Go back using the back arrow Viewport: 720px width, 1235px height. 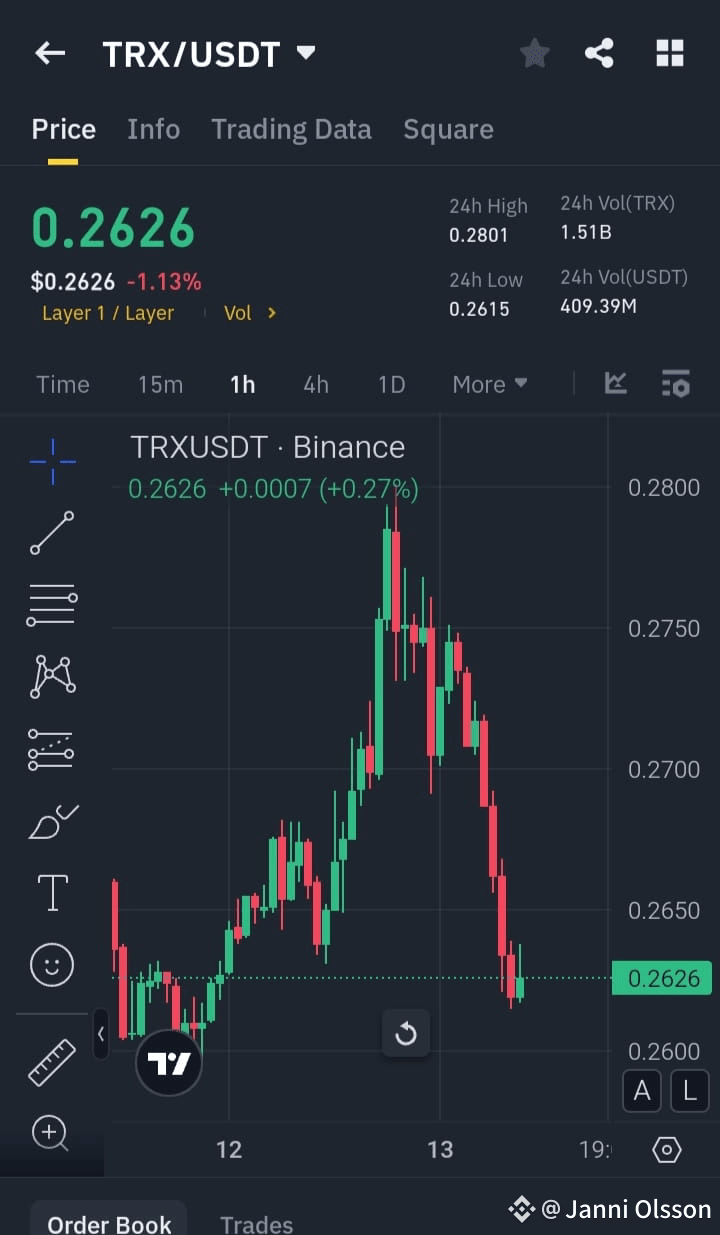50,53
